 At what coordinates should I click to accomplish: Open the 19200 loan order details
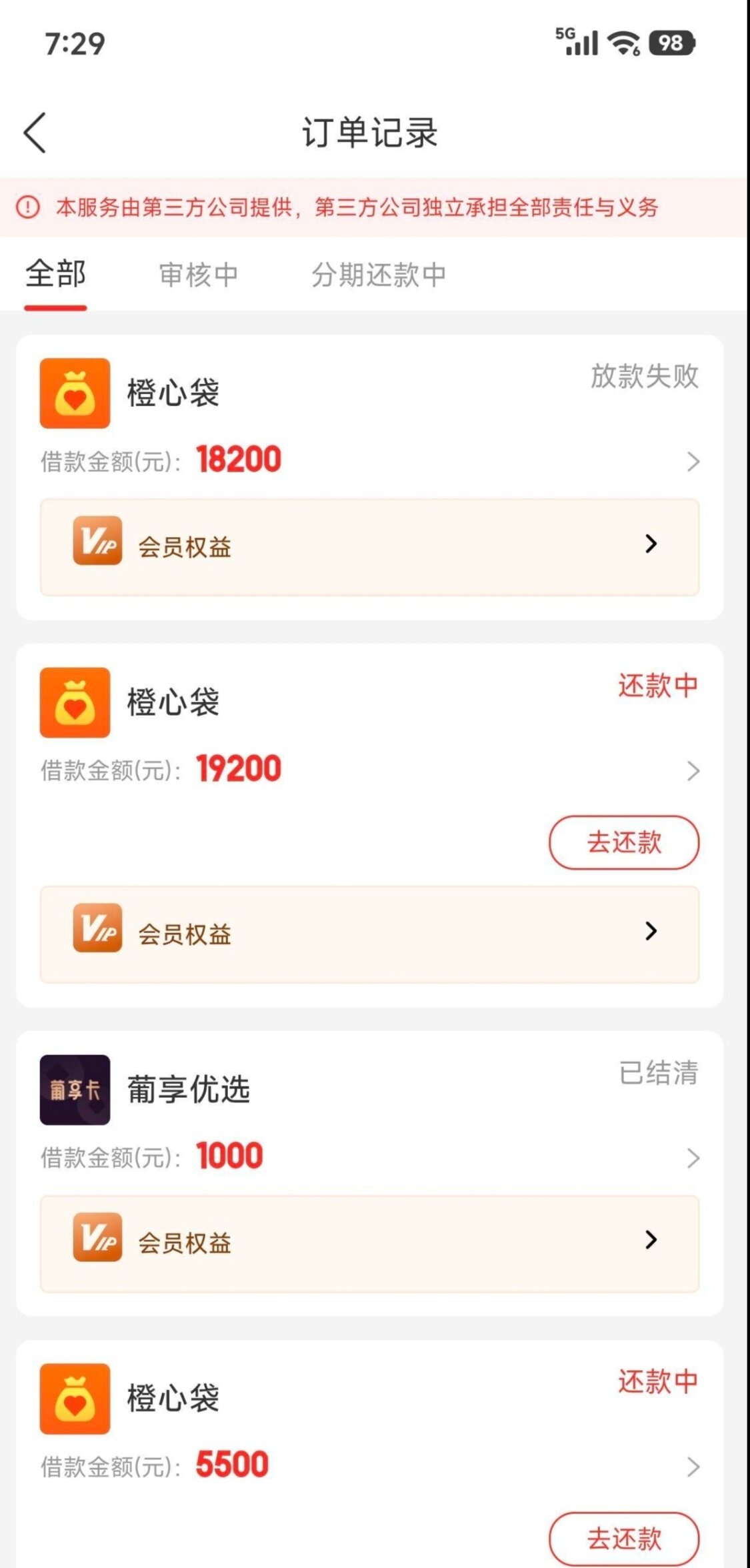click(693, 771)
